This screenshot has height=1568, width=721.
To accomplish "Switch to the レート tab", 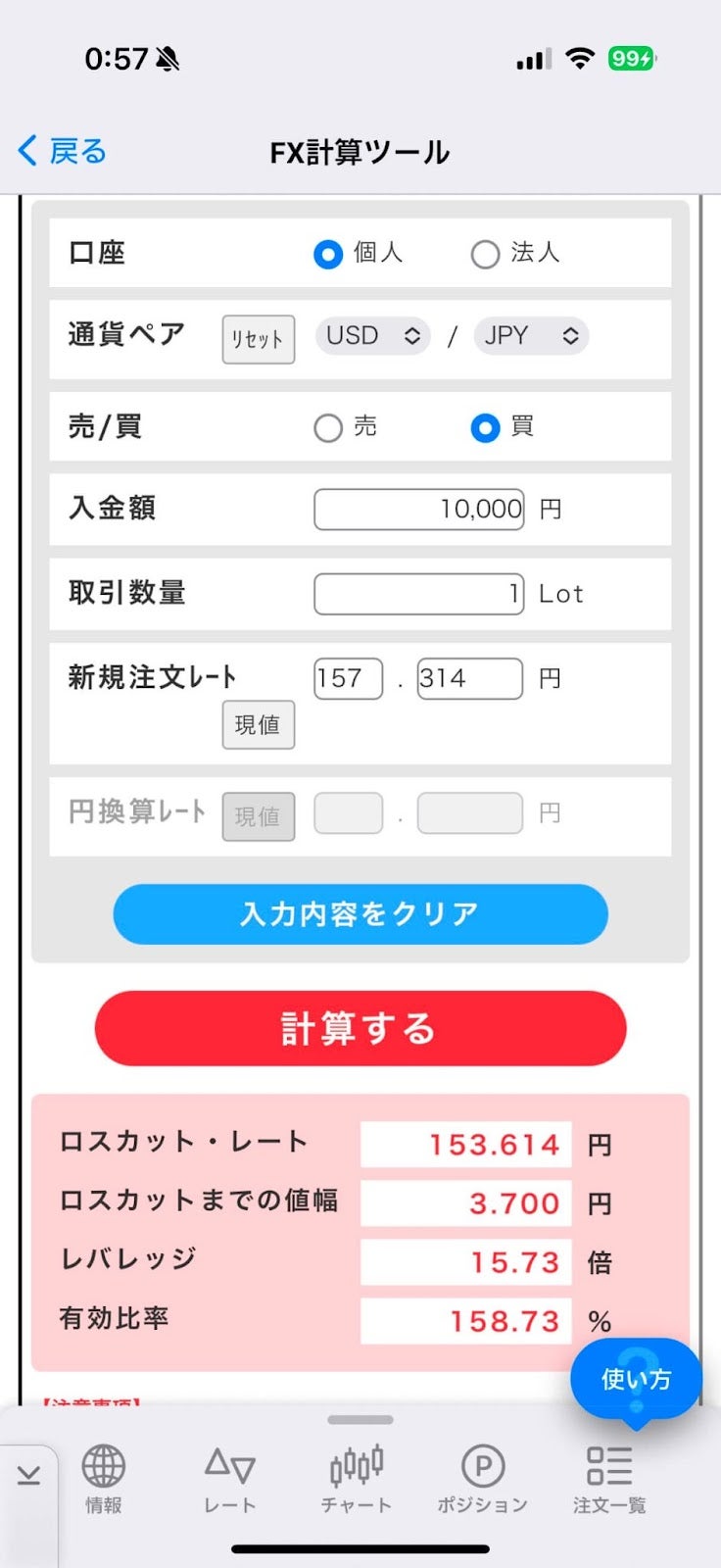I will tap(230, 1478).
